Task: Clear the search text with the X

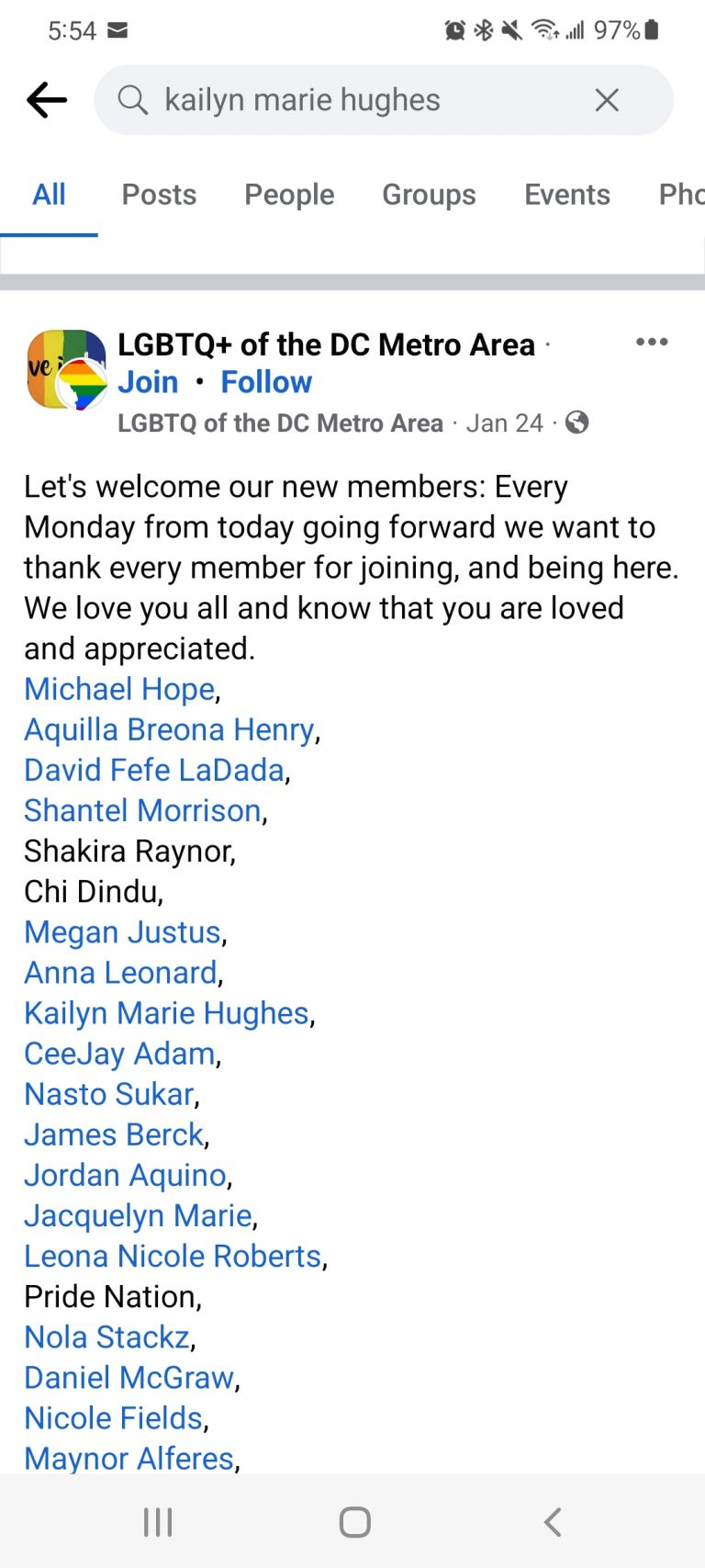Action: (607, 100)
